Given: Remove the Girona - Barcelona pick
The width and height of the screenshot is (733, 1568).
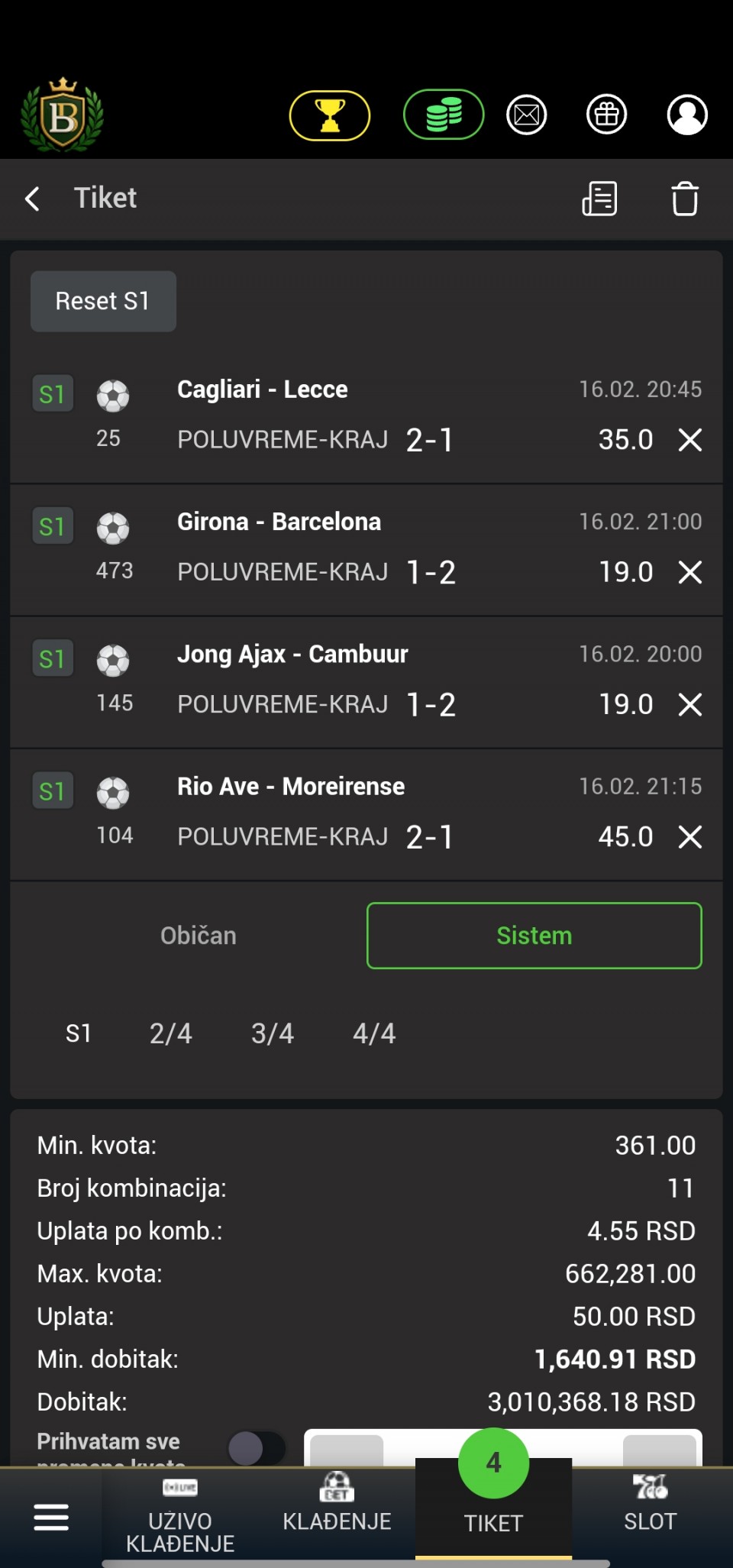Looking at the screenshot, I should coord(690,572).
